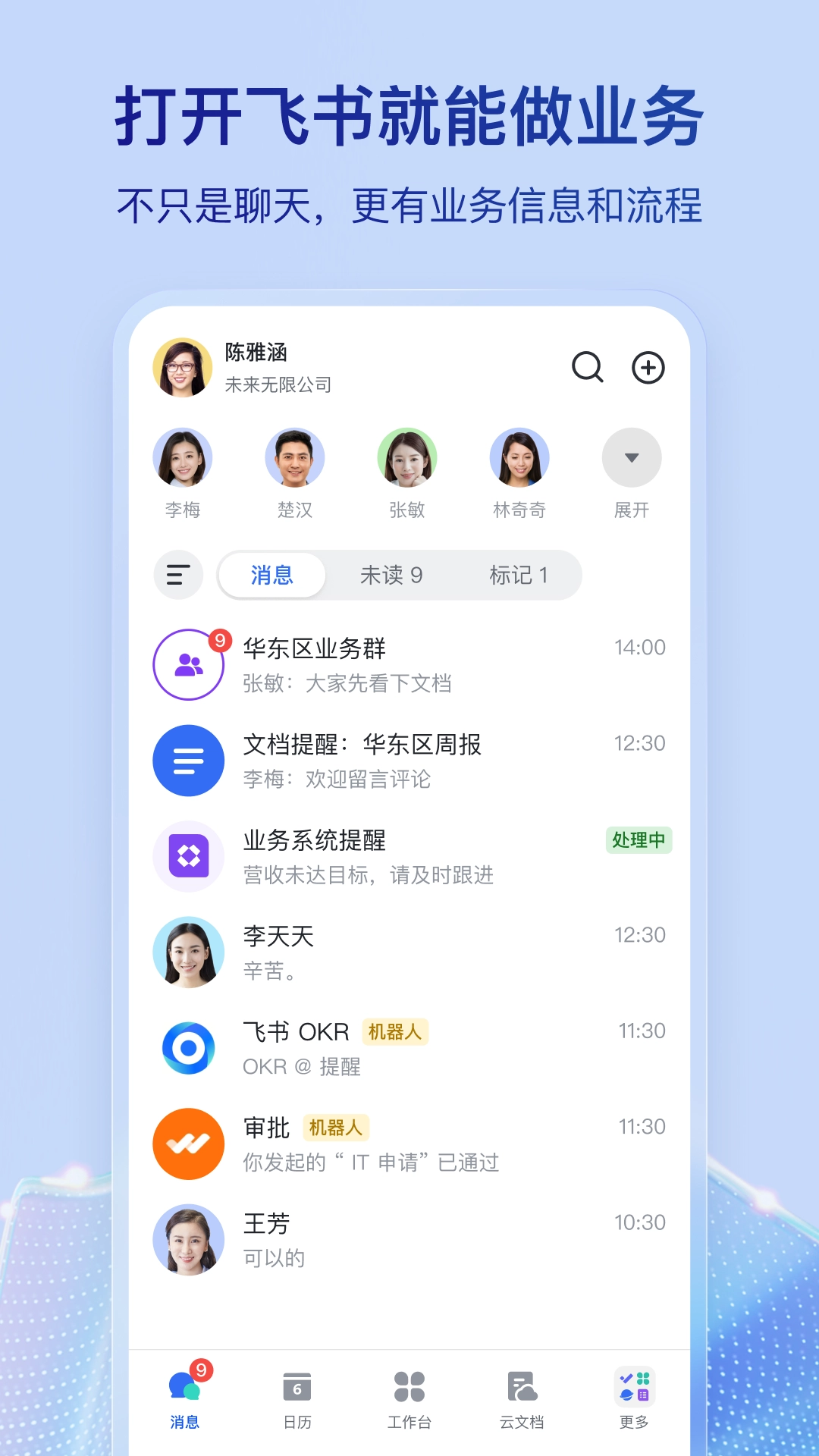Open the 华东区业务群 group chat icon

188,663
